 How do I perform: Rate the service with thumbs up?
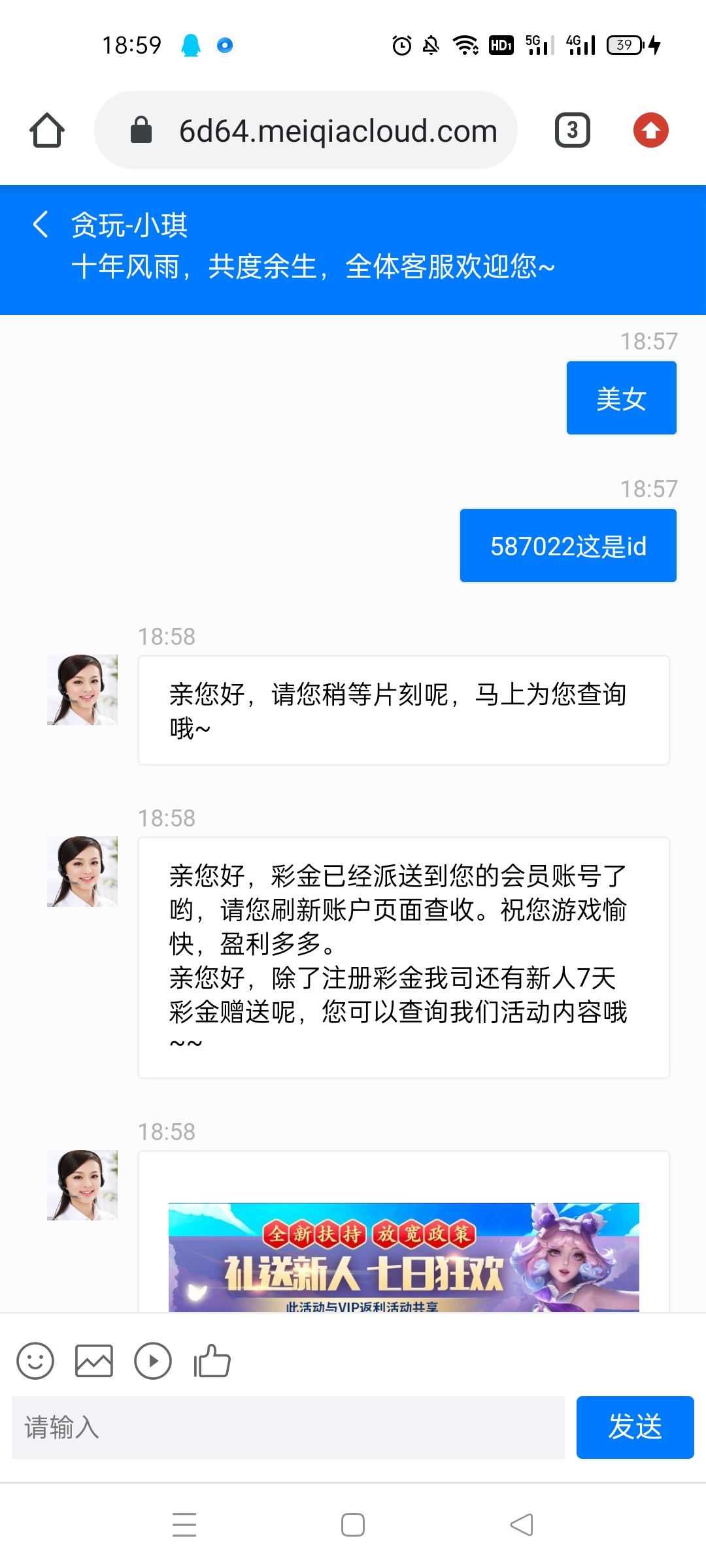[x=212, y=1361]
